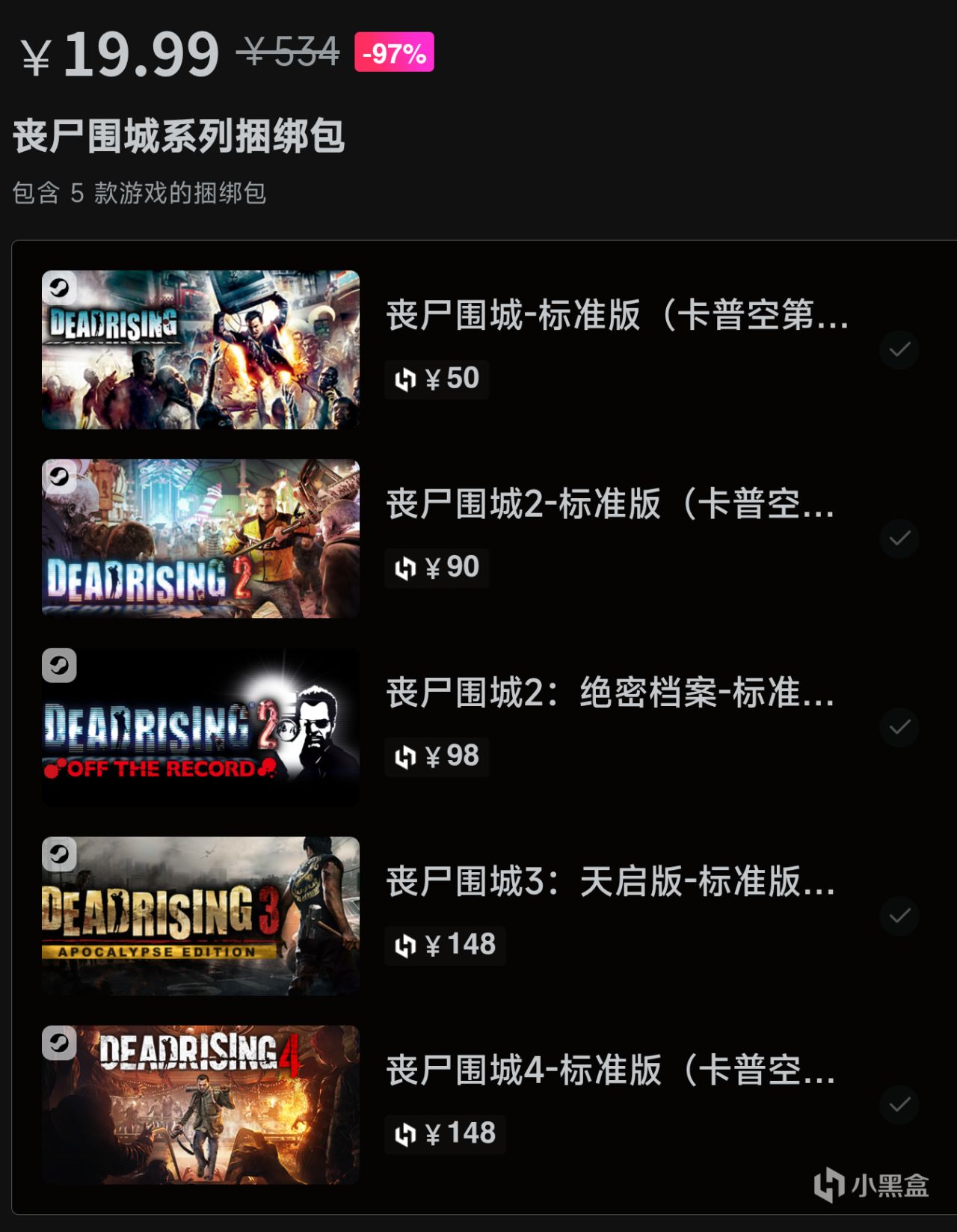Toggle checkmark for 丧尸围城-标准版 priced ¥50
Screen dimensions: 957x1232
[x=899, y=349]
